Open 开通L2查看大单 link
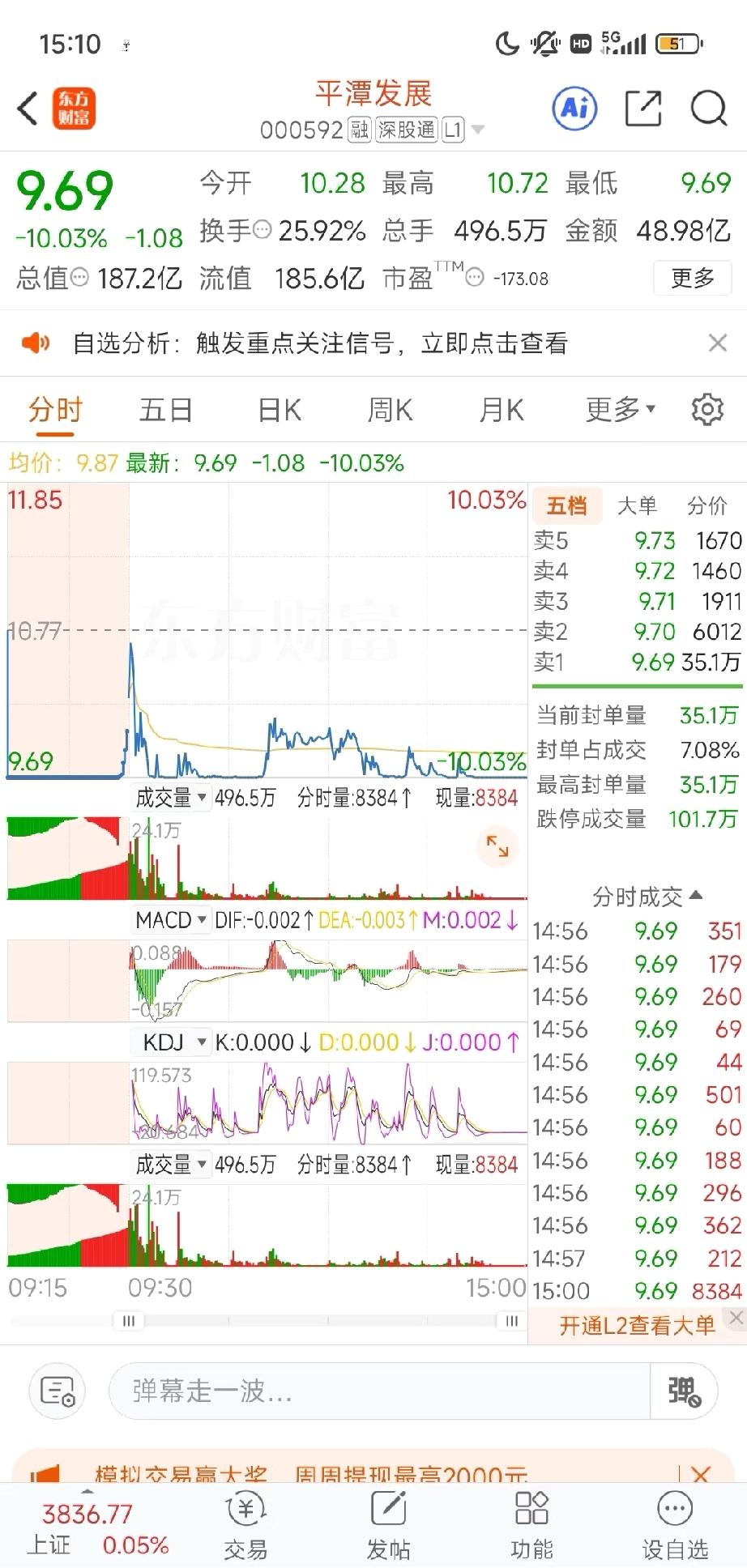Viewport: 747px width, 1568px height. tap(637, 1324)
